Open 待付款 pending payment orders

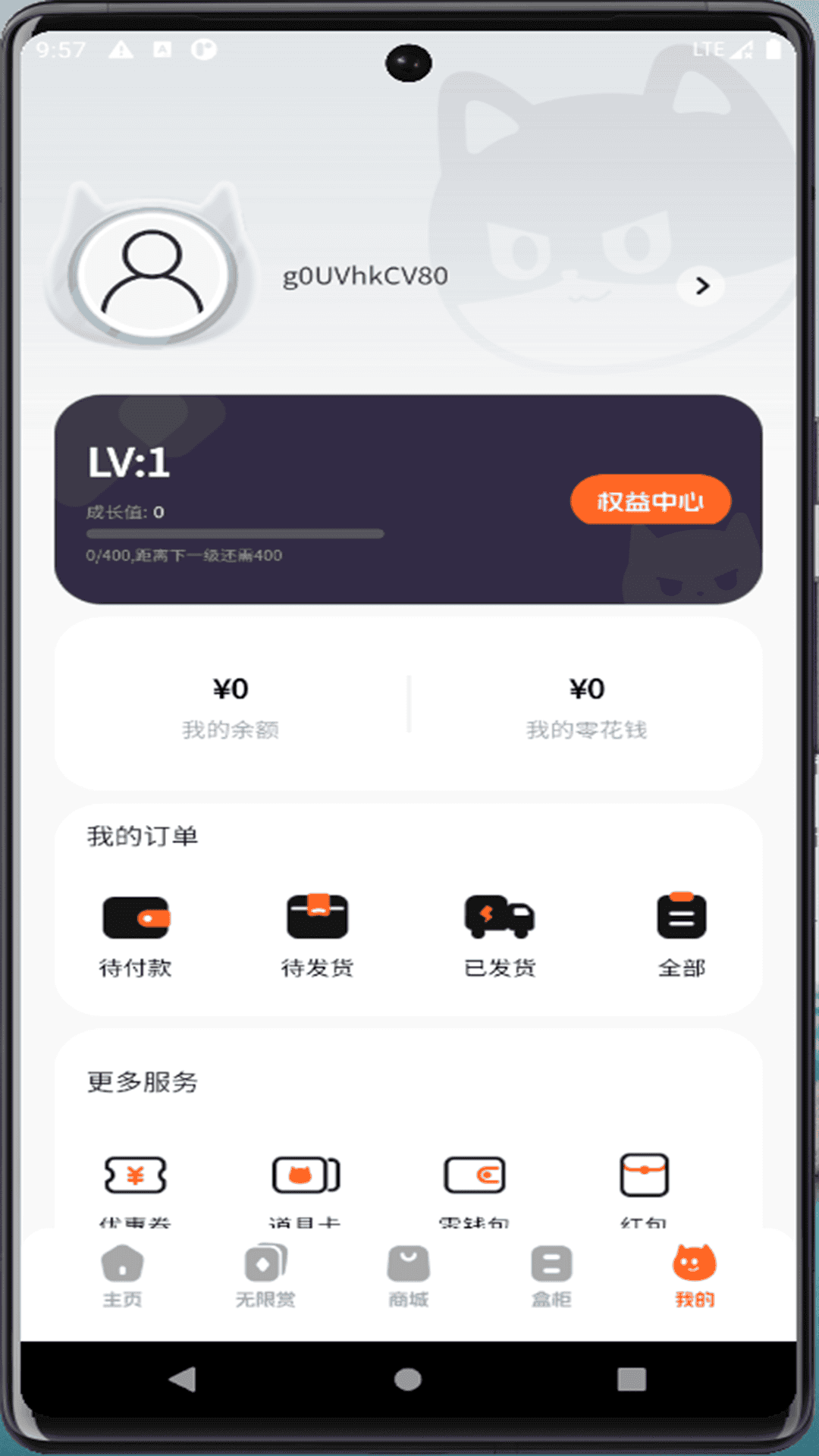coord(136,935)
